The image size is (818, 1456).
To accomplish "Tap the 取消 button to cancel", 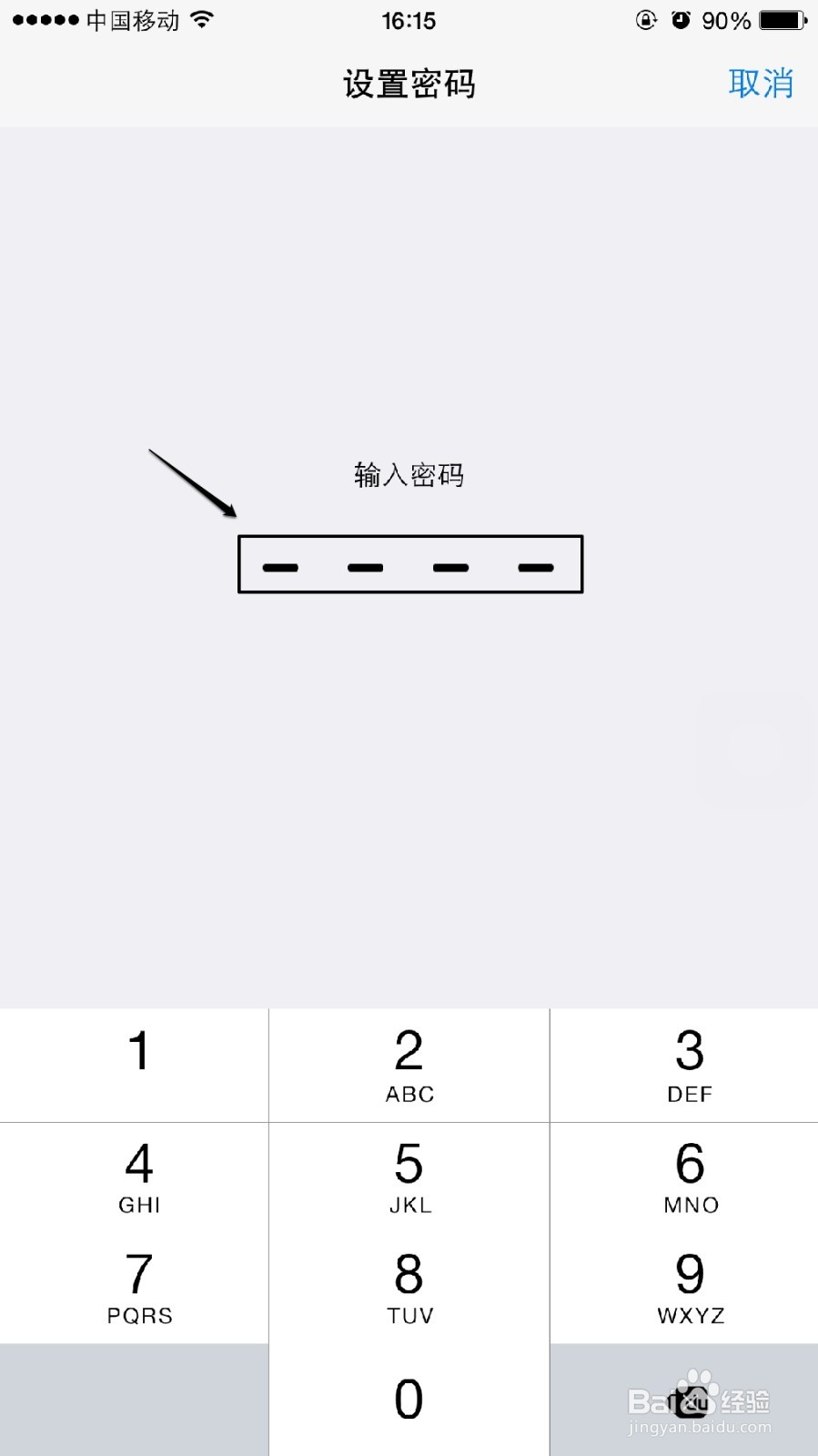I will pos(762,83).
